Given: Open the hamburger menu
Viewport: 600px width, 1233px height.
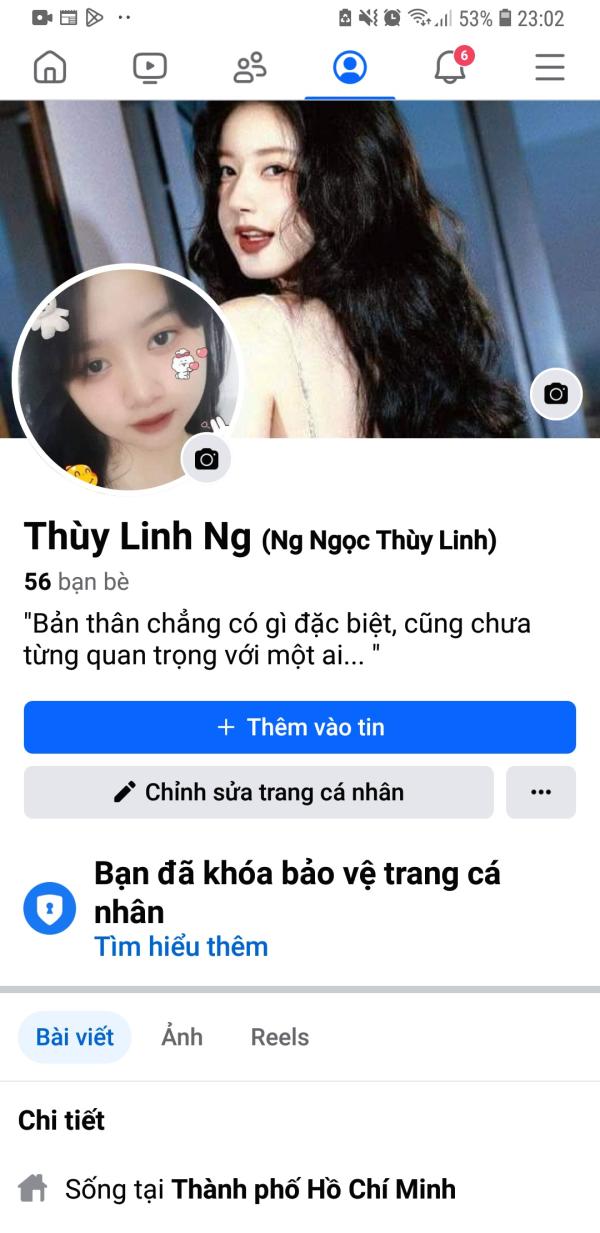Looking at the screenshot, I should pyautogui.click(x=550, y=67).
